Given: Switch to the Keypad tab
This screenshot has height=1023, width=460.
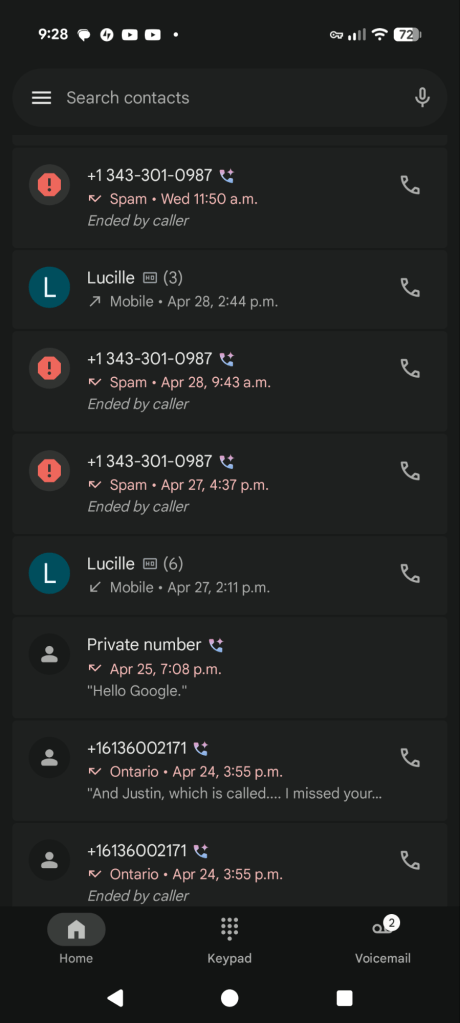Looking at the screenshot, I should click(x=230, y=939).
